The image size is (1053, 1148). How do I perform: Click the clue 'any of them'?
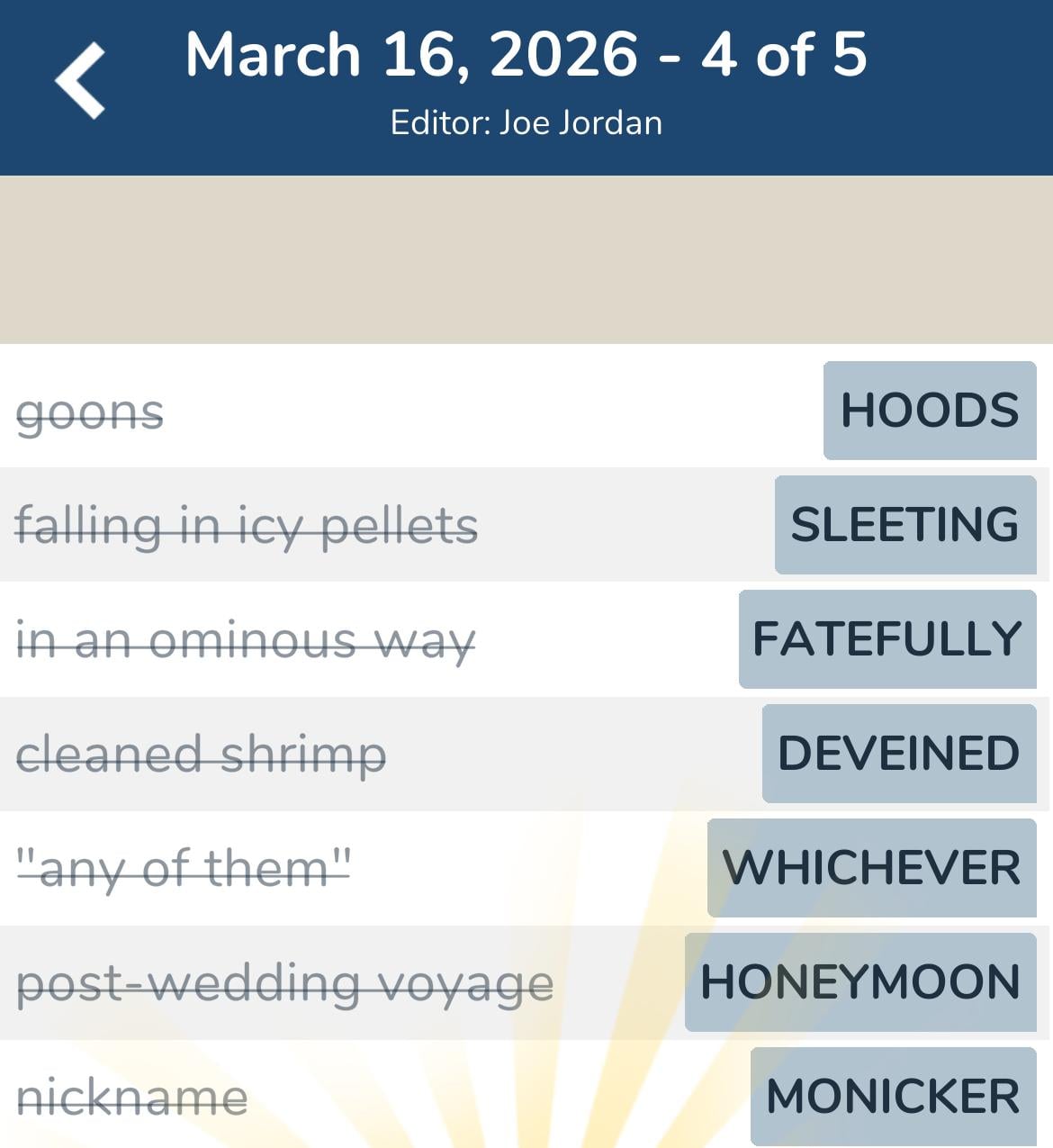pyautogui.click(x=184, y=867)
